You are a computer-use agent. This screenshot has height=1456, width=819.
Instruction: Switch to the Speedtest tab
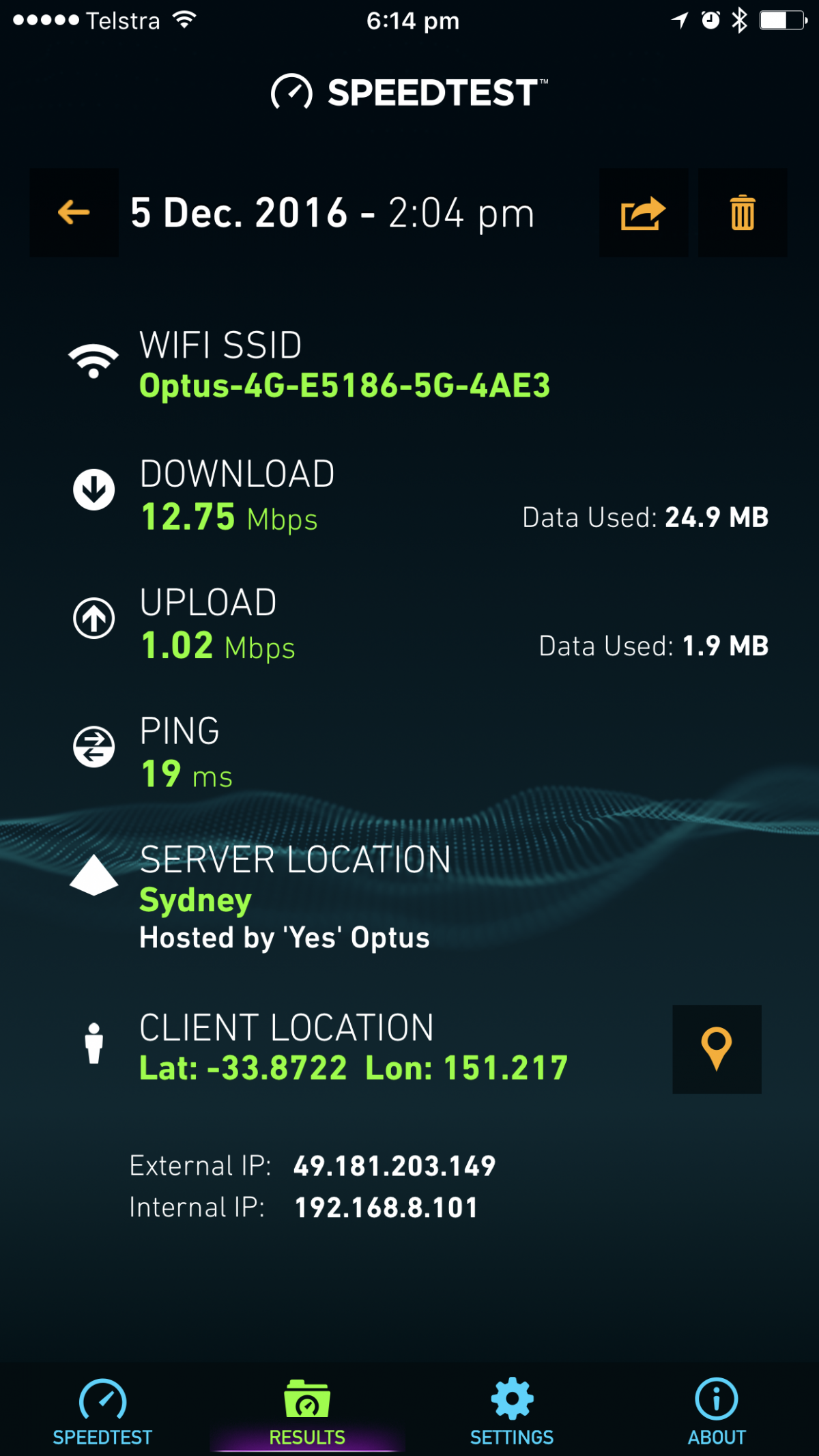102,1416
